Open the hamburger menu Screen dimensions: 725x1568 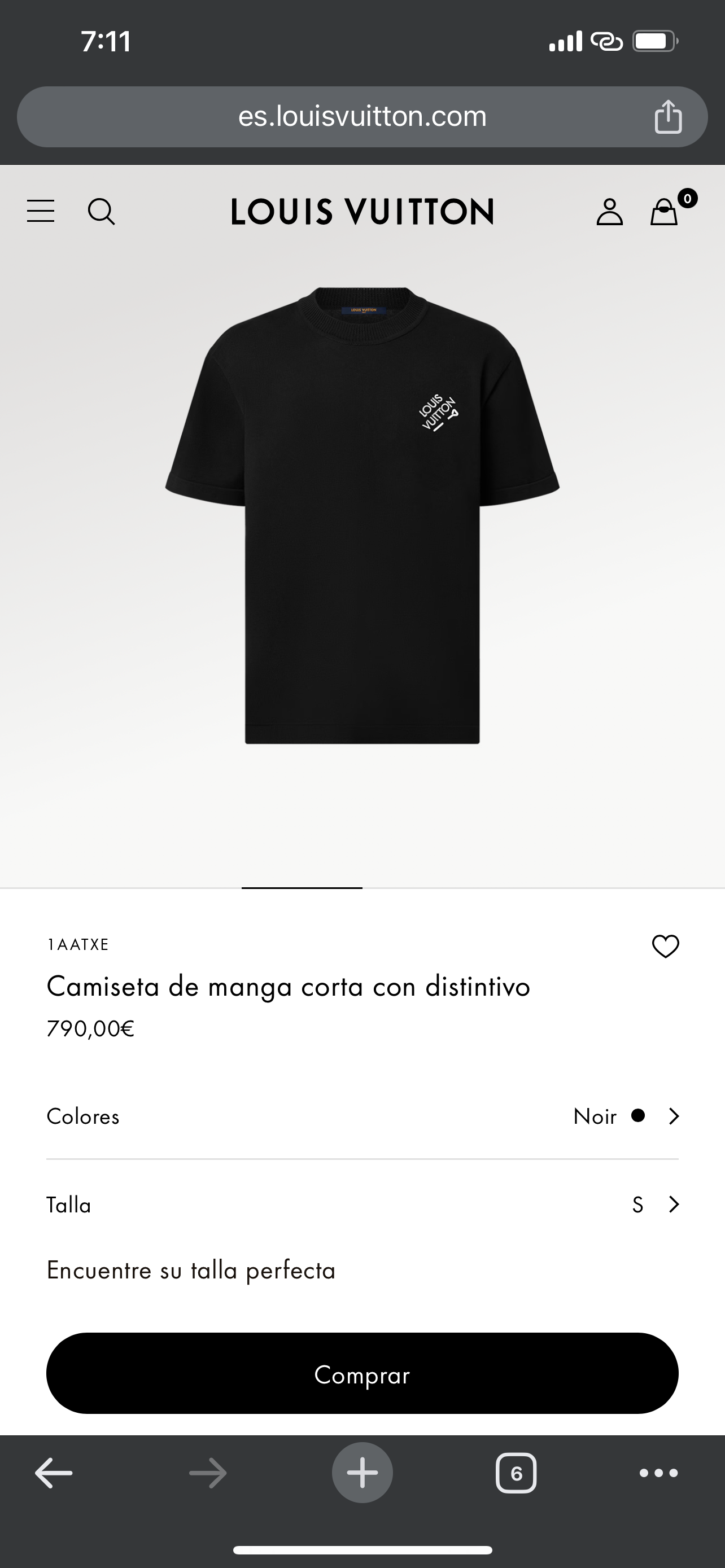pos(41,211)
